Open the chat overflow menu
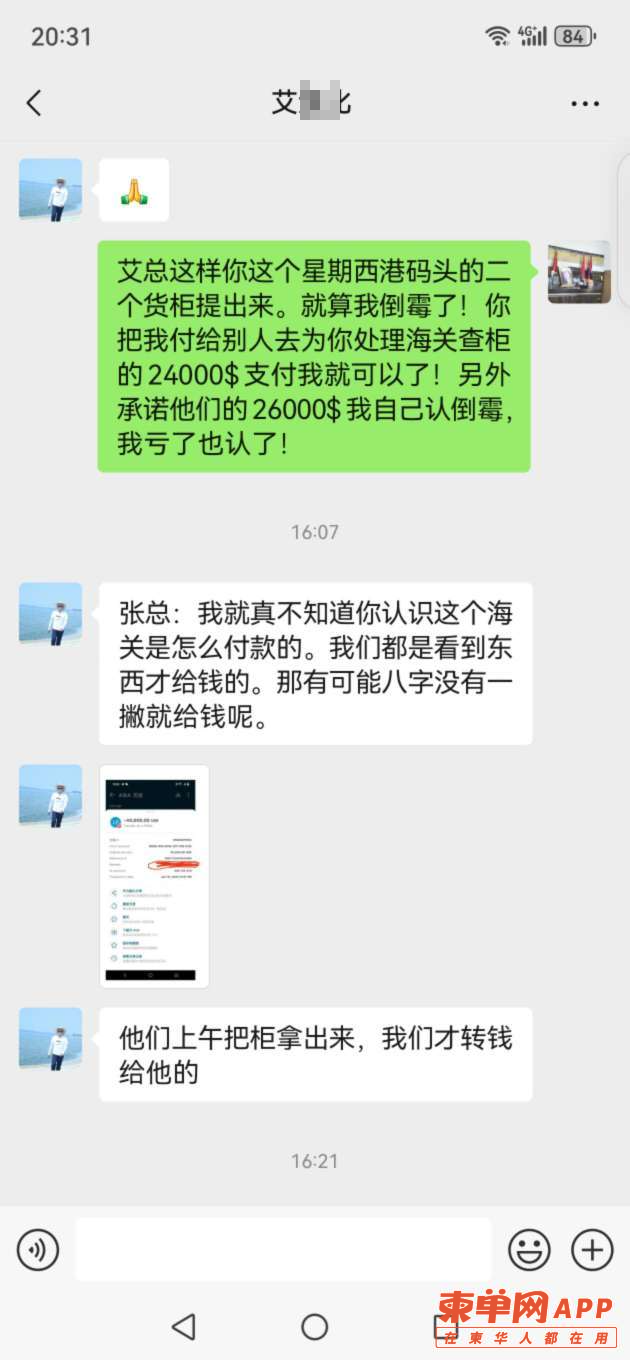Image resolution: width=630 pixels, height=1360 pixels. 585,103
